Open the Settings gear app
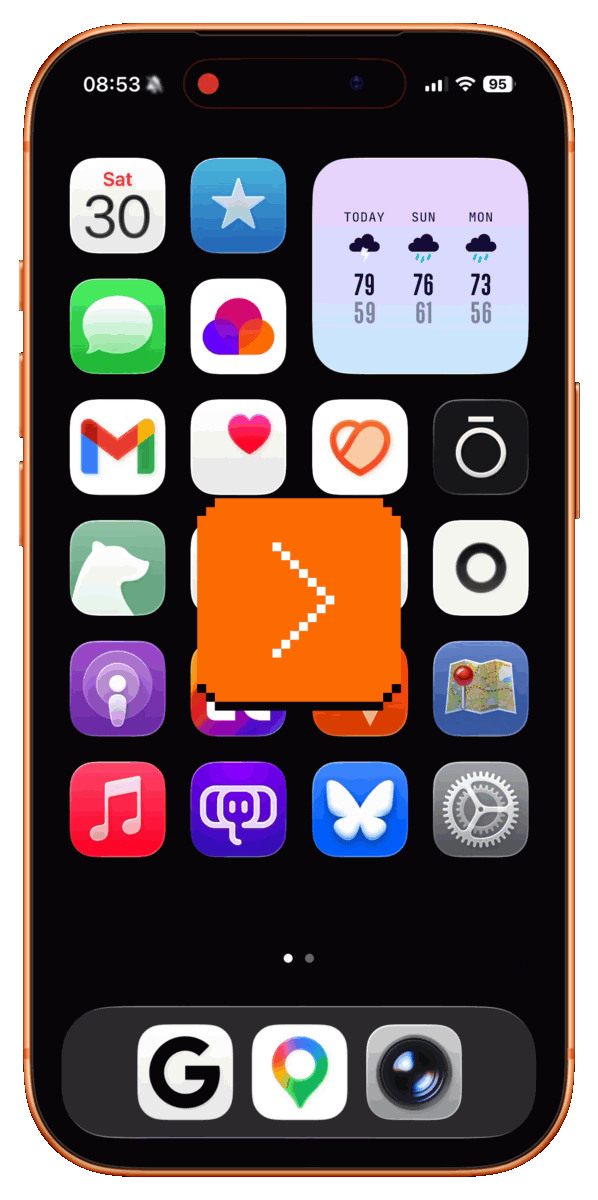The height and width of the screenshot is (1200, 598). click(481, 810)
